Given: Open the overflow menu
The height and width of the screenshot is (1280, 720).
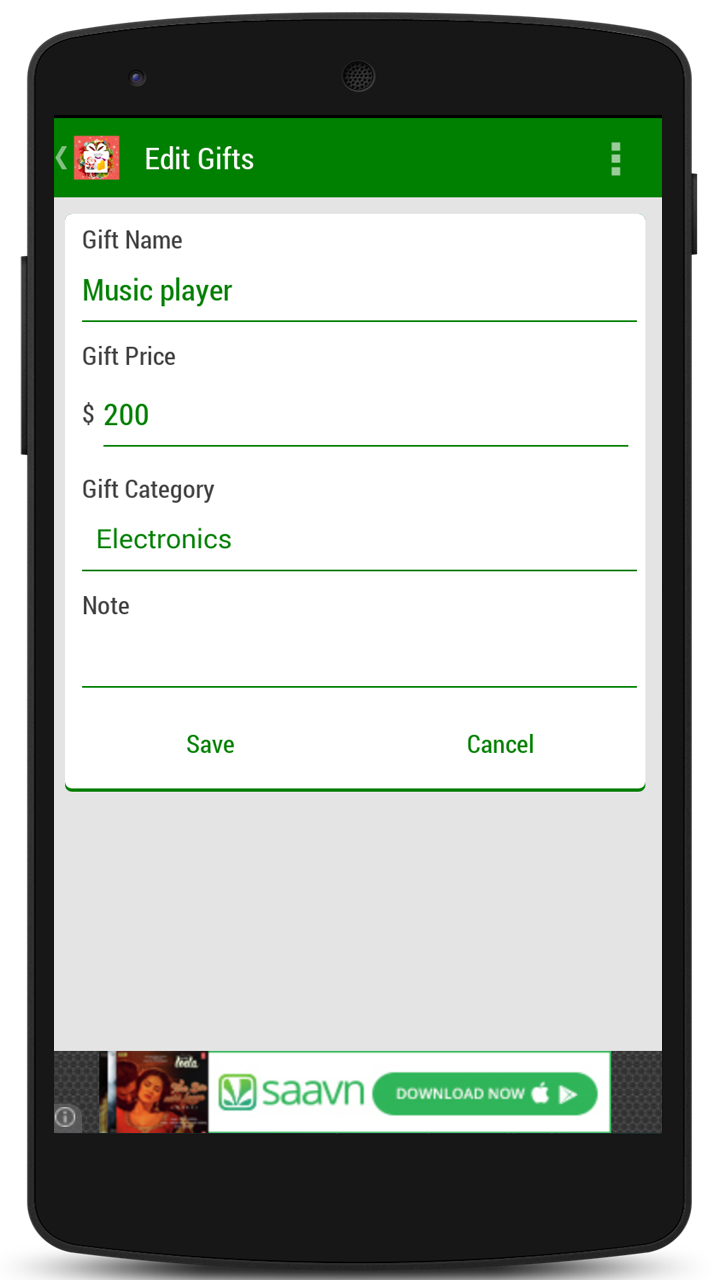Looking at the screenshot, I should point(616,159).
